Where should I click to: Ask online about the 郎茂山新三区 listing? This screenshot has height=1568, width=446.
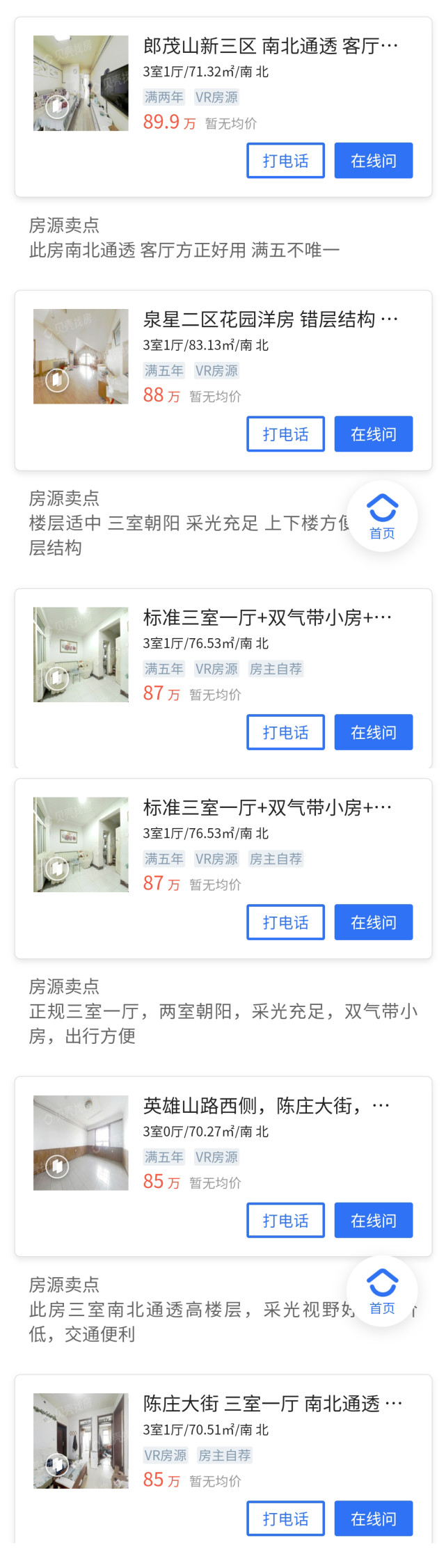[373, 161]
